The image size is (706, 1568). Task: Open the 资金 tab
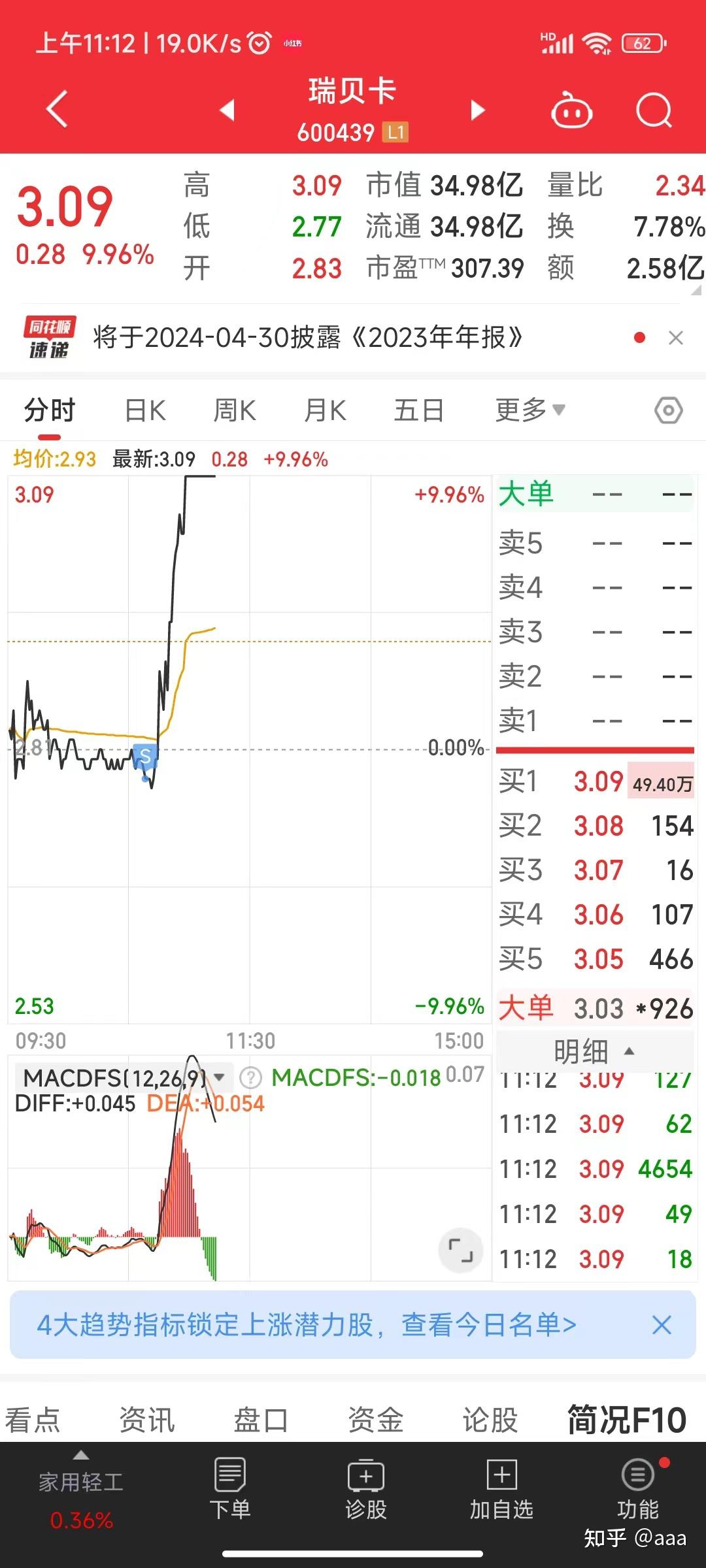375,1420
